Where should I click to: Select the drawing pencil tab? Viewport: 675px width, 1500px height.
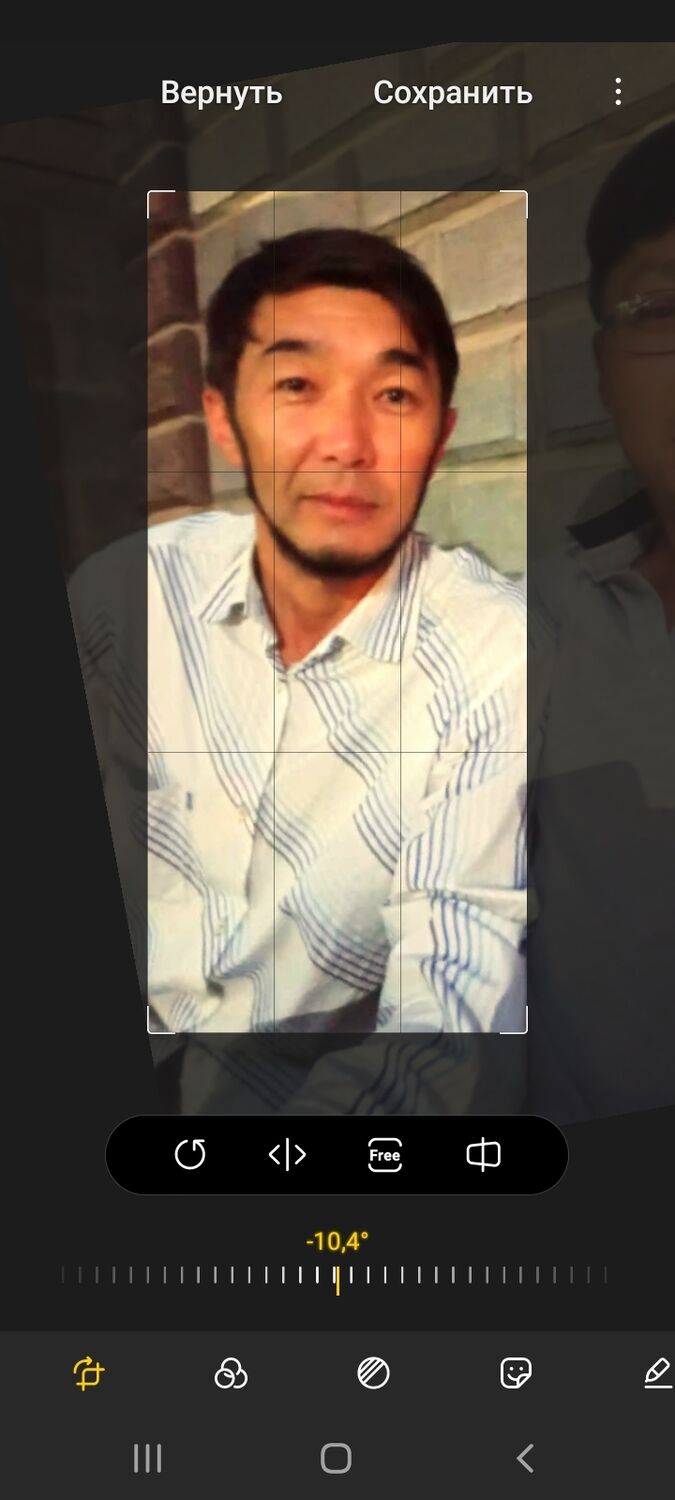[x=657, y=1373]
